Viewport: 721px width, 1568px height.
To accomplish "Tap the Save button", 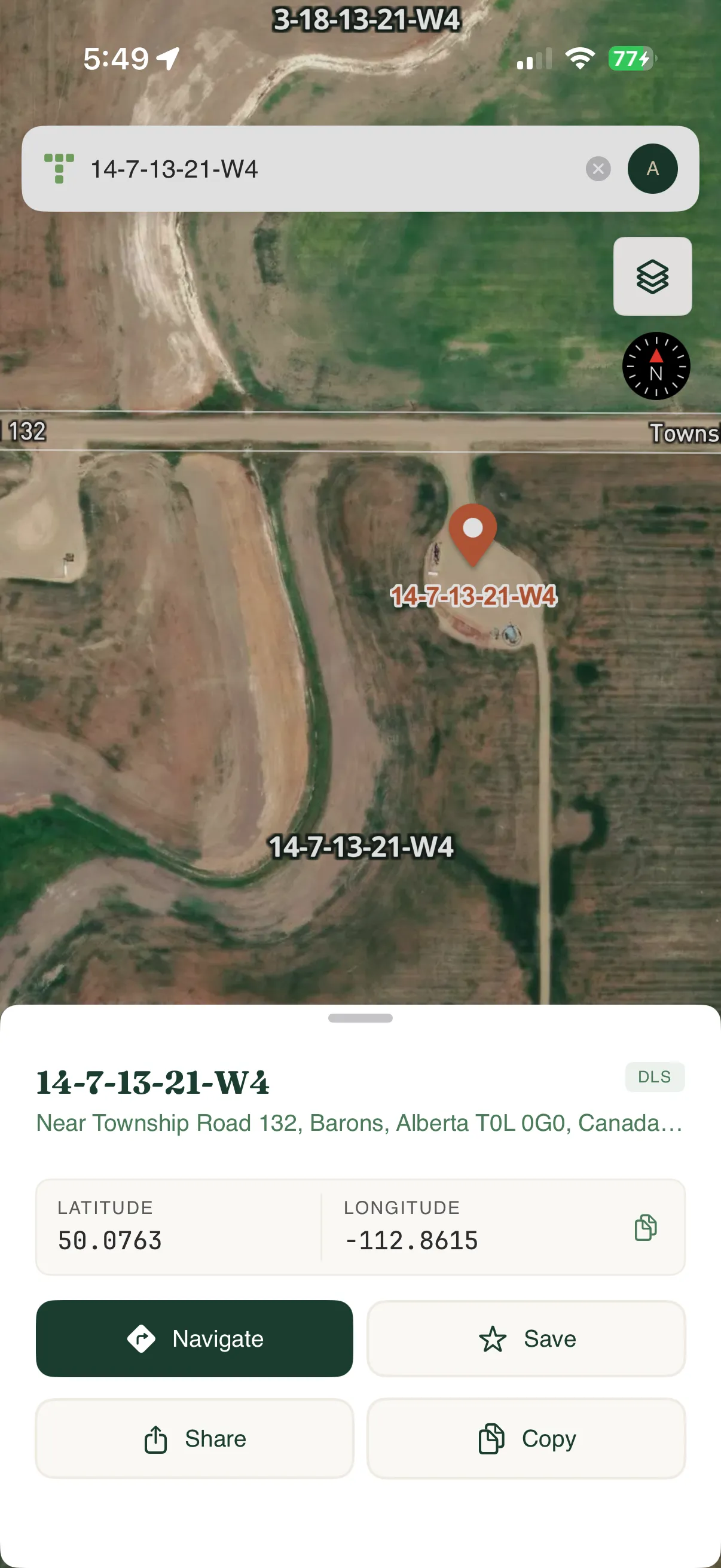I will [525, 1339].
